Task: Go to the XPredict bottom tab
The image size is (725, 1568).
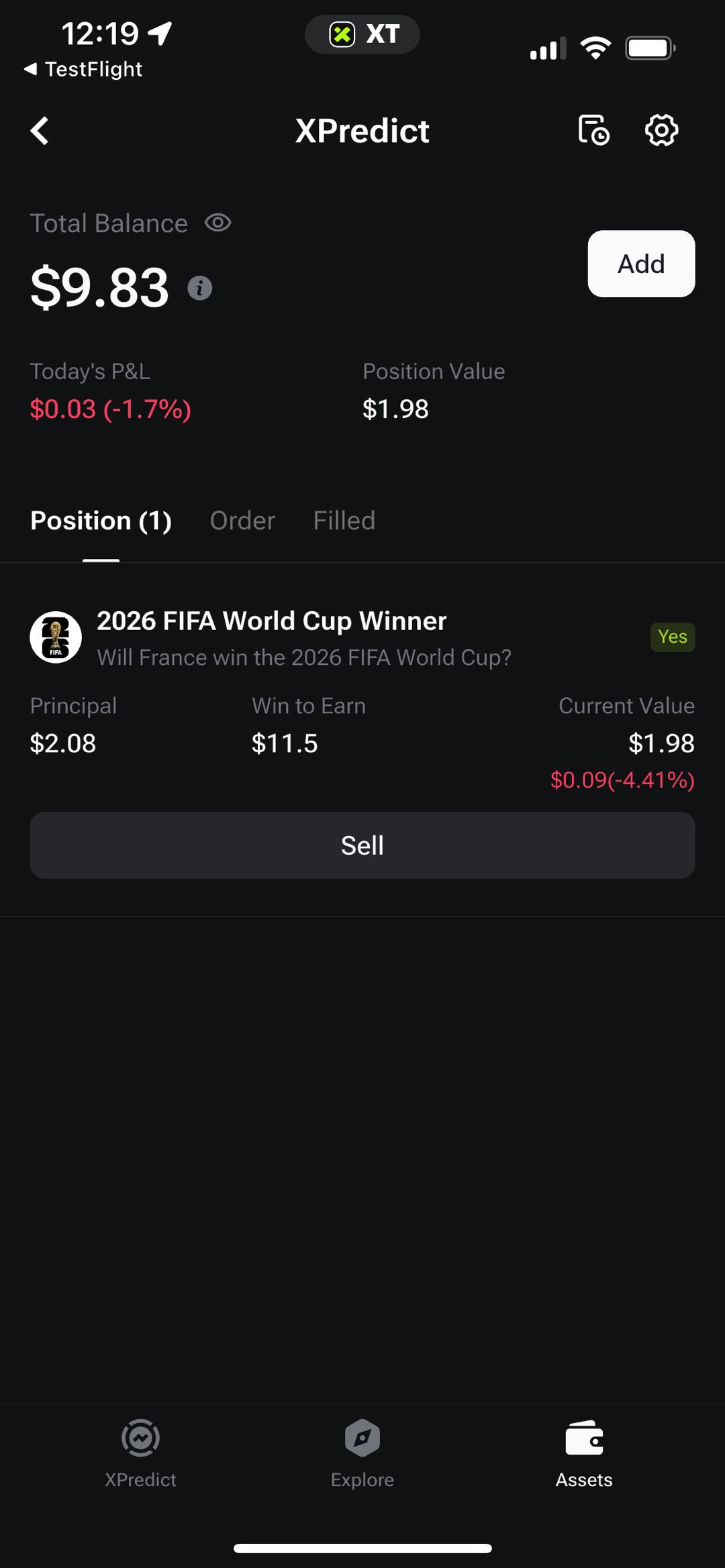Action: [x=140, y=1454]
